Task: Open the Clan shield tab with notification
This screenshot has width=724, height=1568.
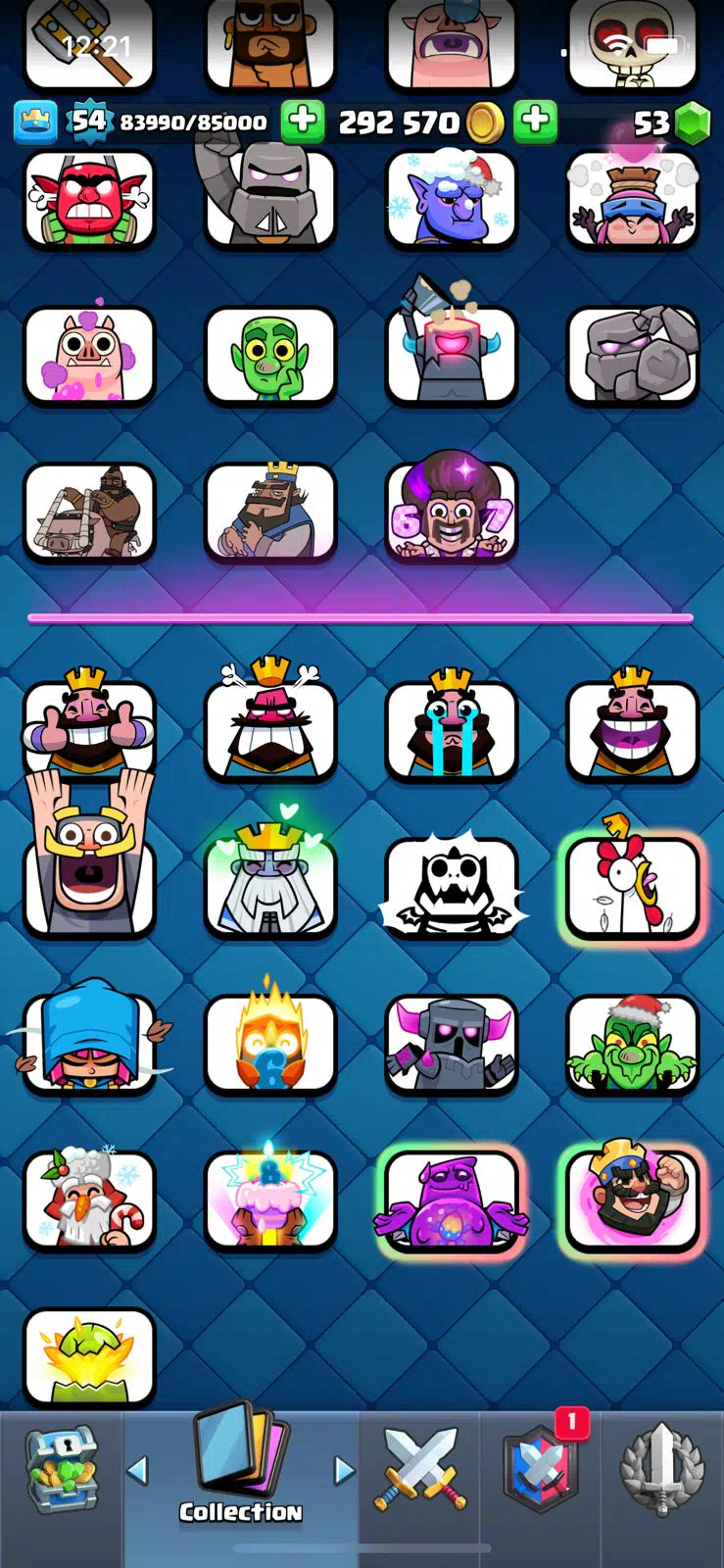Action: 540,1469
